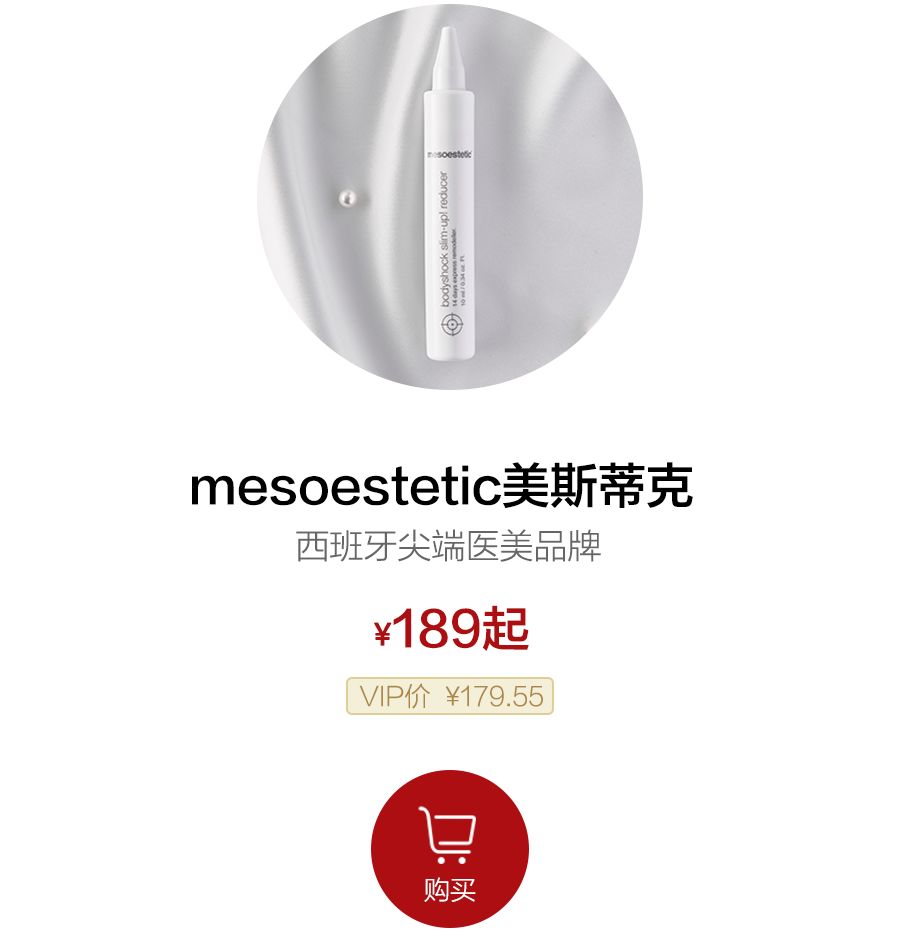
Task: Tap the red 购买 shopping cart button
Action: click(x=449, y=848)
